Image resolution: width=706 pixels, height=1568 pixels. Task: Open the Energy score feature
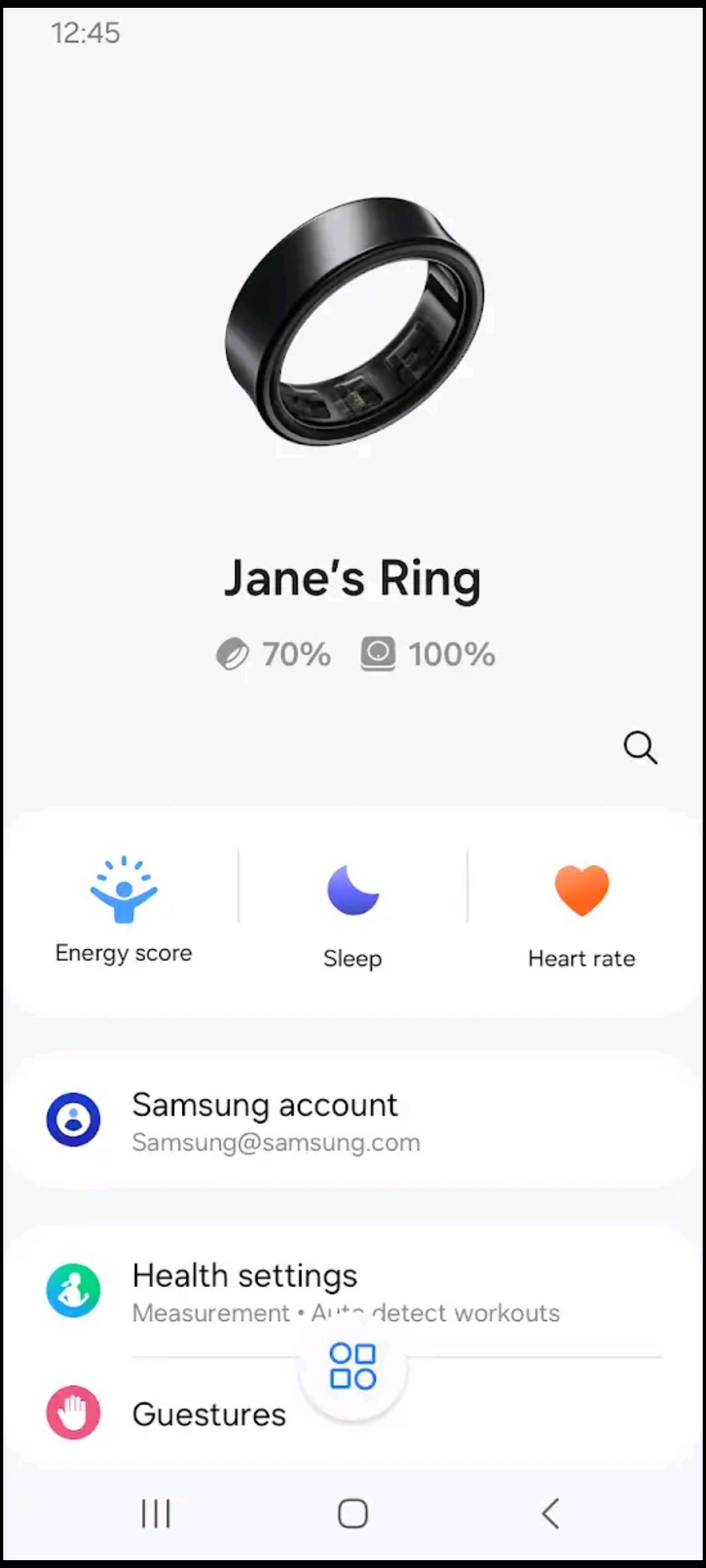[123, 908]
